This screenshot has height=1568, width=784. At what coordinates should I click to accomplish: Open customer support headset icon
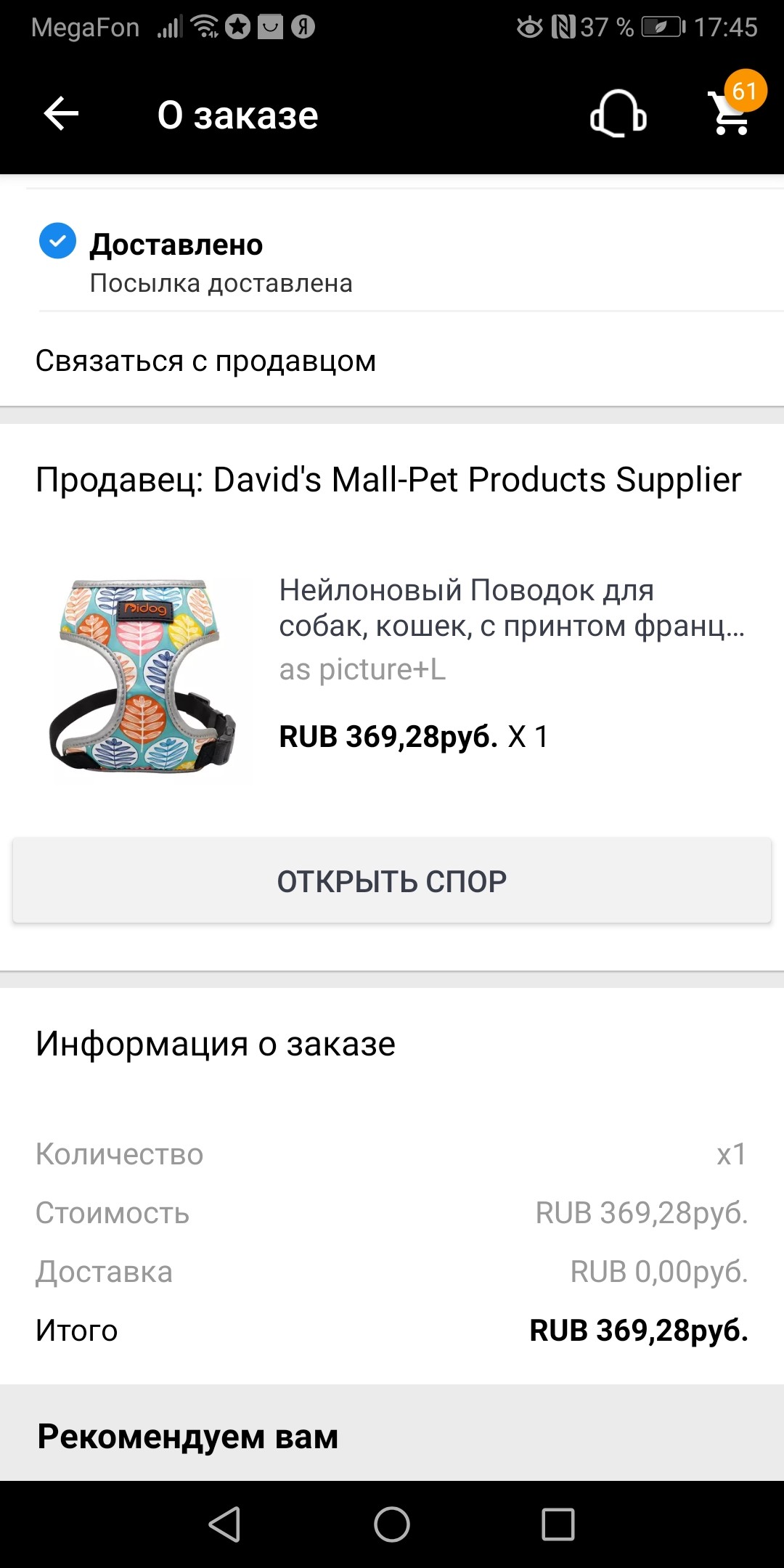(618, 114)
